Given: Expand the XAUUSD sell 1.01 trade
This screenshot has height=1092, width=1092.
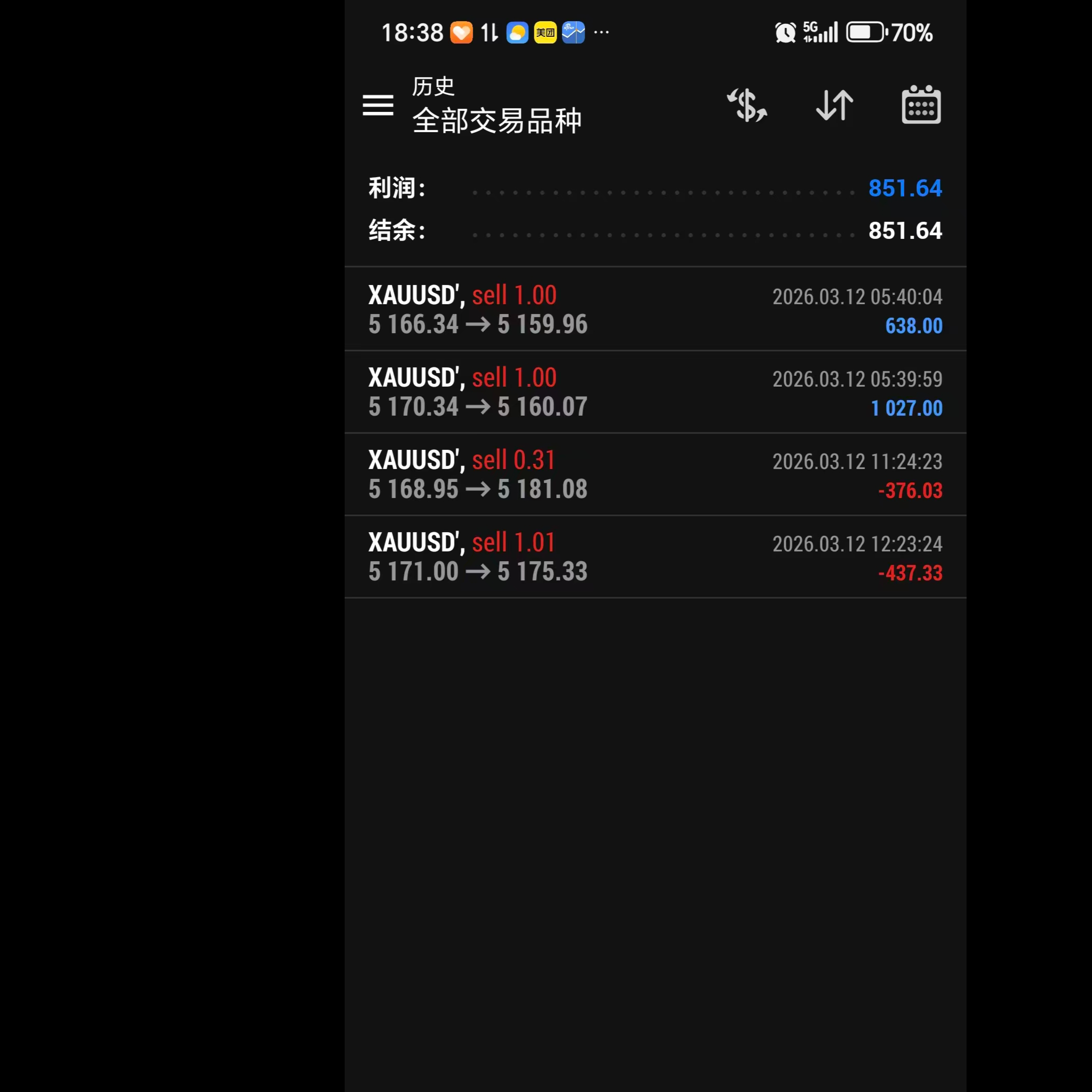Looking at the screenshot, I should [655, 557].
